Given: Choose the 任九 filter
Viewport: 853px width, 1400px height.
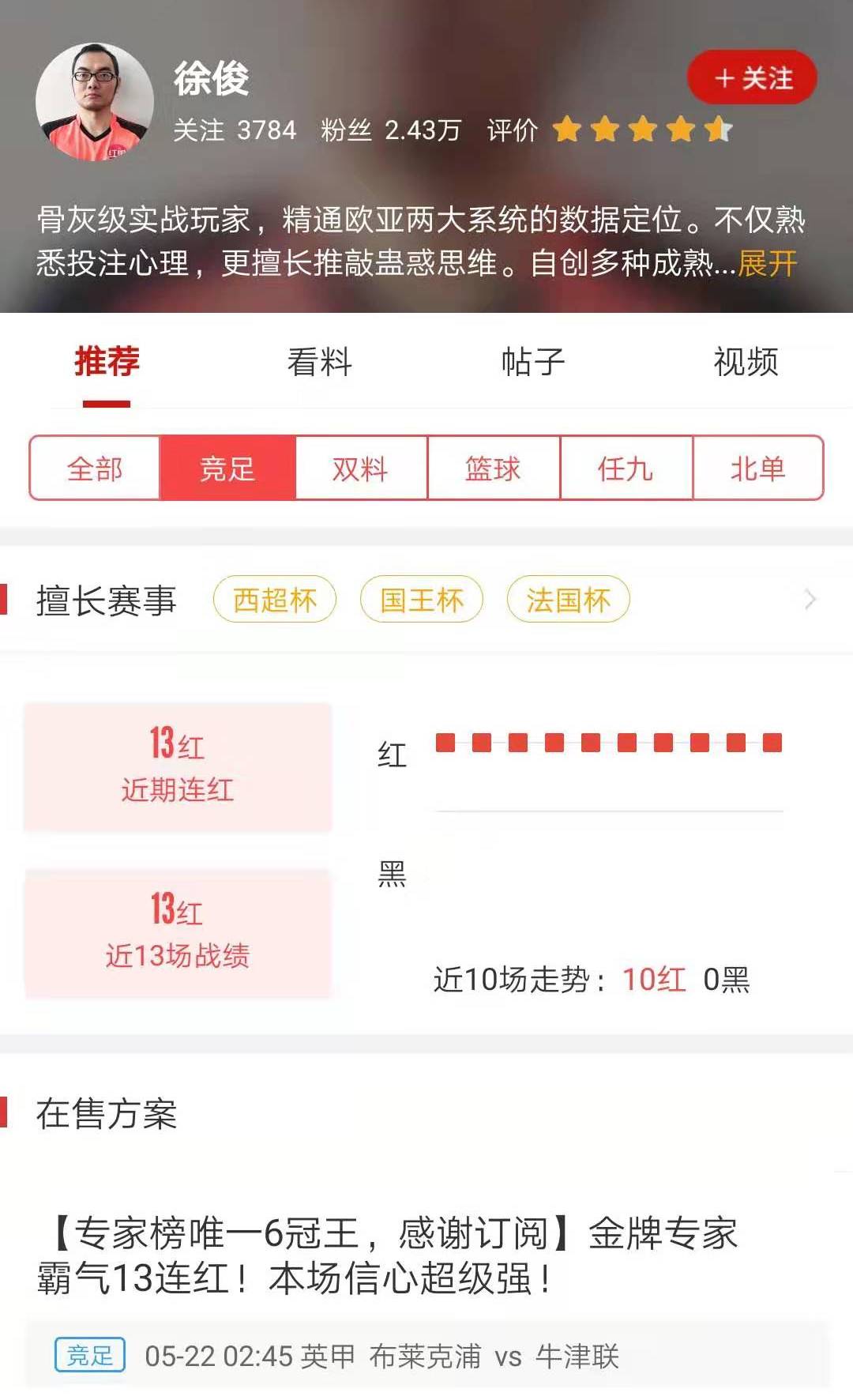Looking at the screenshot, I should pos(626,469).
